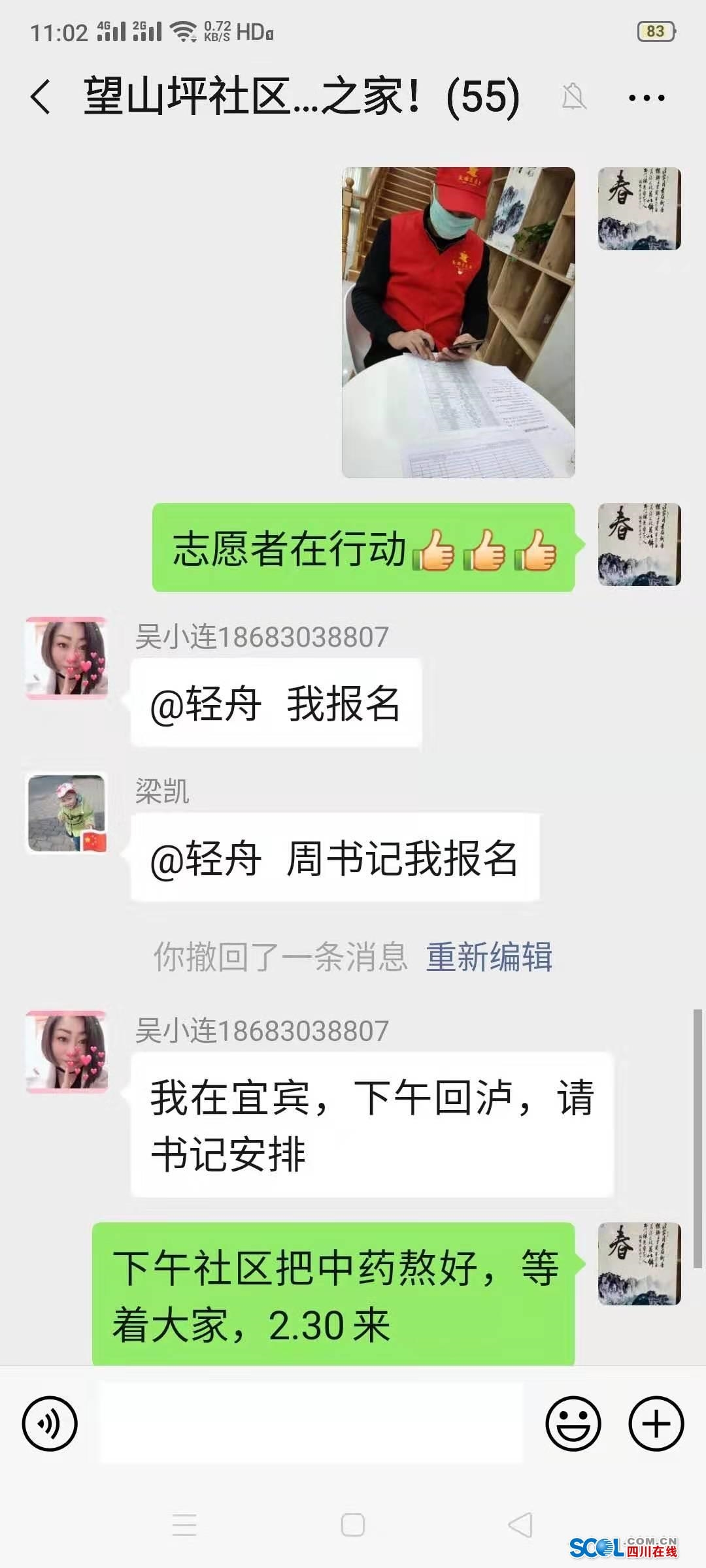
Task: Go back from the group chat
Action: (41, 98)
